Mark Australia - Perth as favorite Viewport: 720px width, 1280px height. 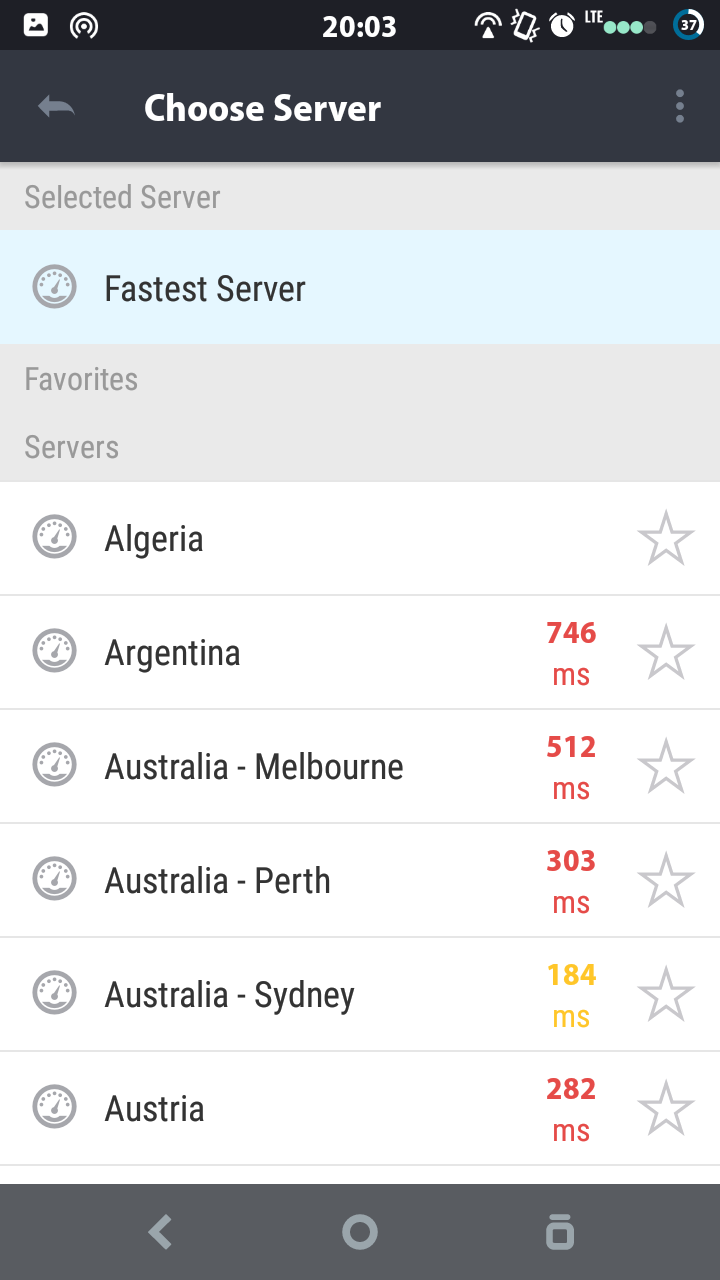click(666, 881)
